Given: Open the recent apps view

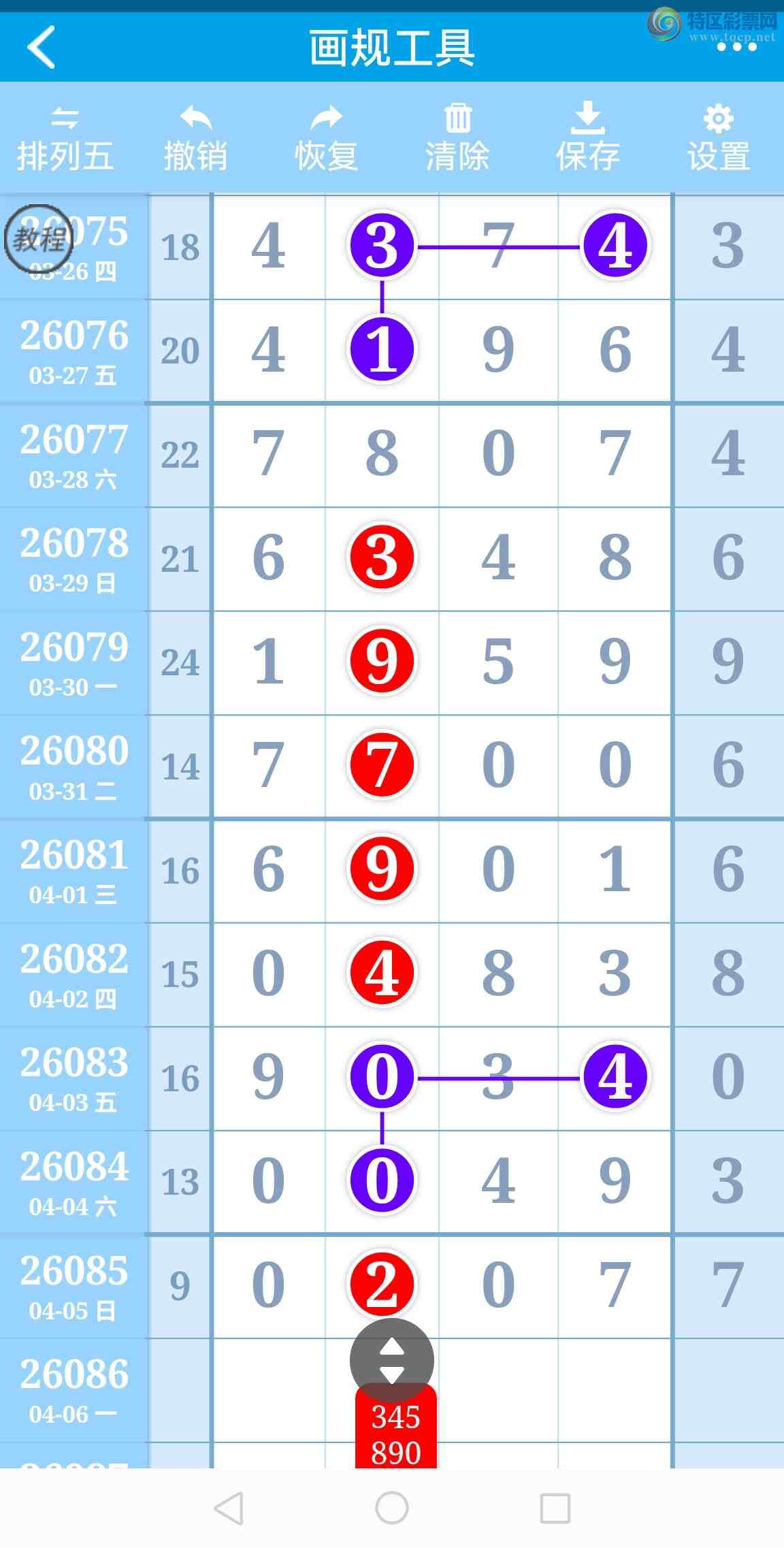Looking at the screenshot, I should point(555,1508).
